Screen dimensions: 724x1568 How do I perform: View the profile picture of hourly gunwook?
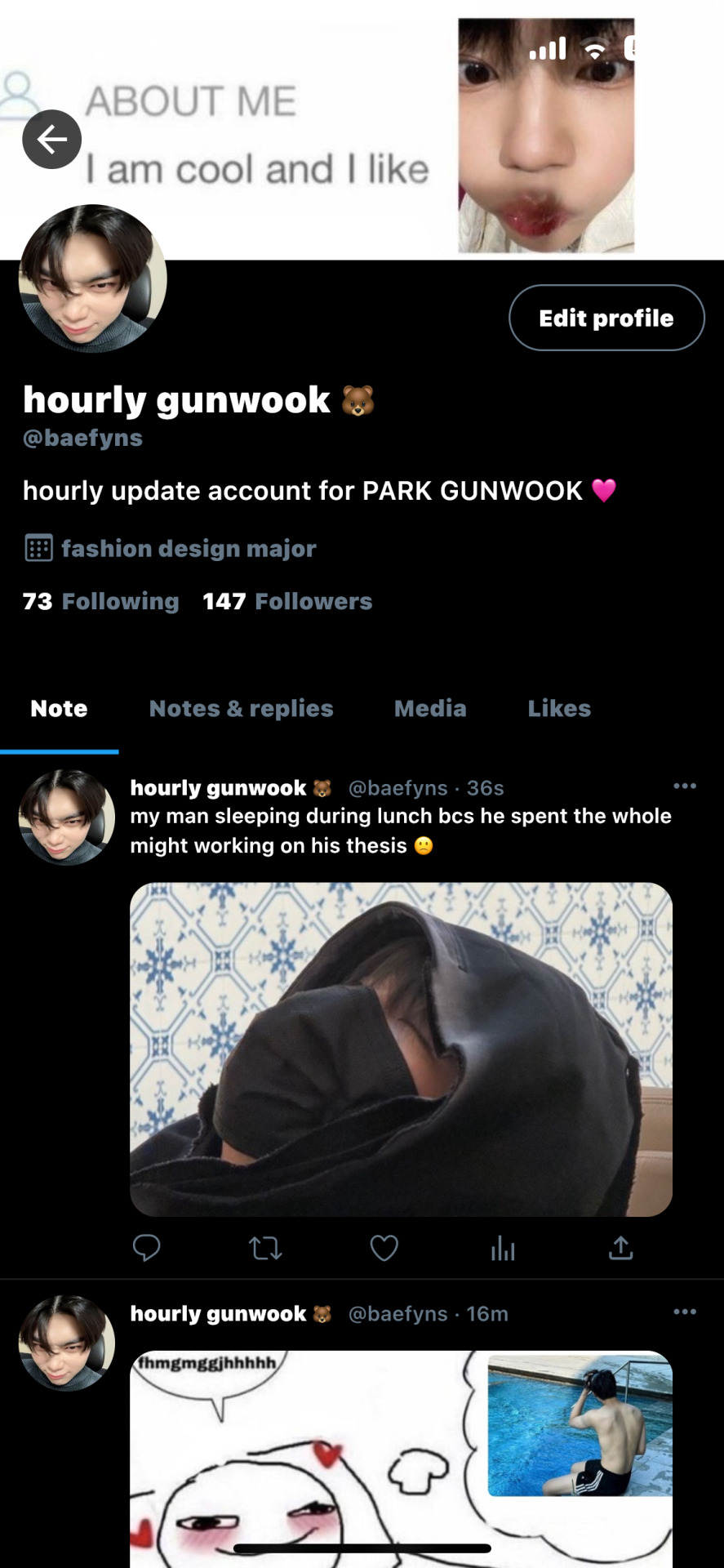click(x=92, y=280)
